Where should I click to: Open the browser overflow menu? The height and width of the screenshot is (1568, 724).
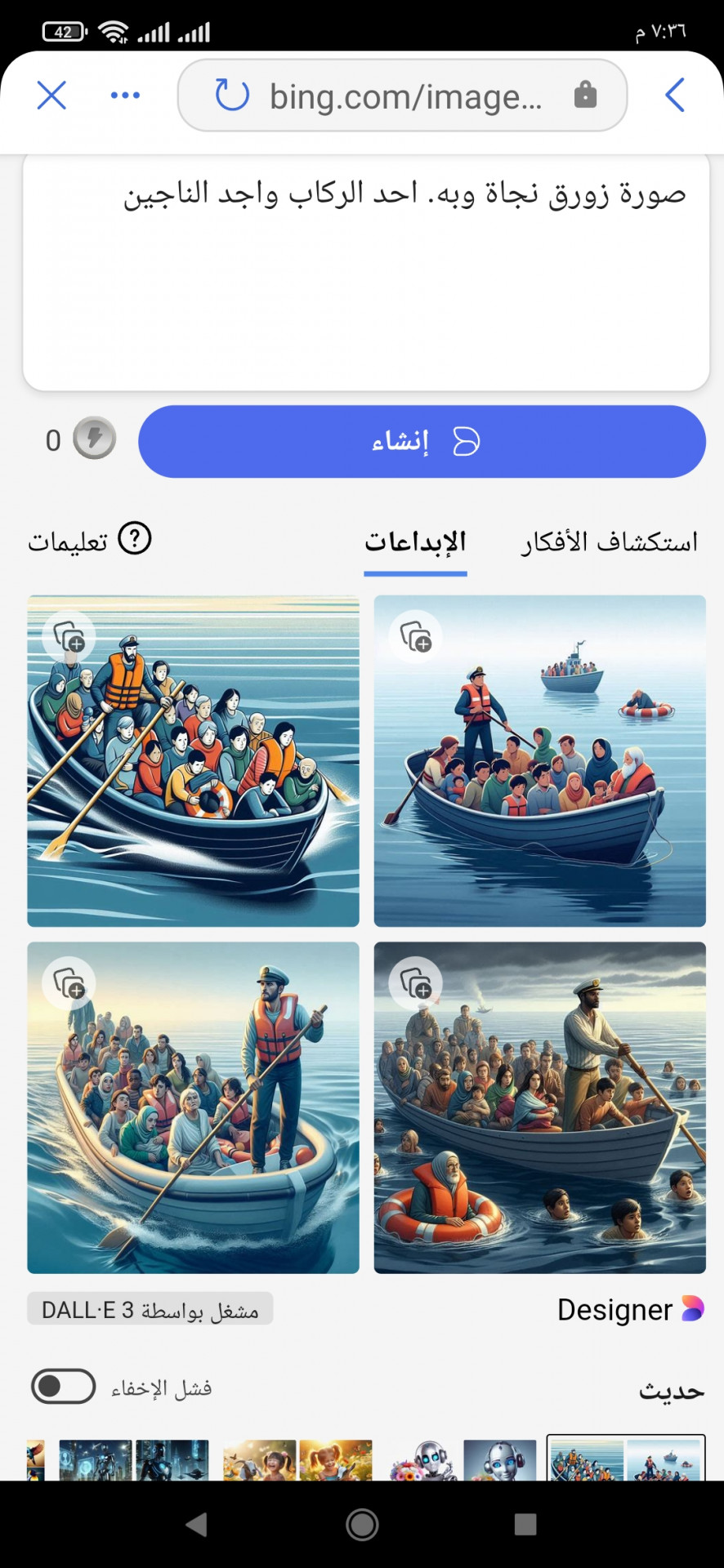pyautogui.click(x=125, y=96)
